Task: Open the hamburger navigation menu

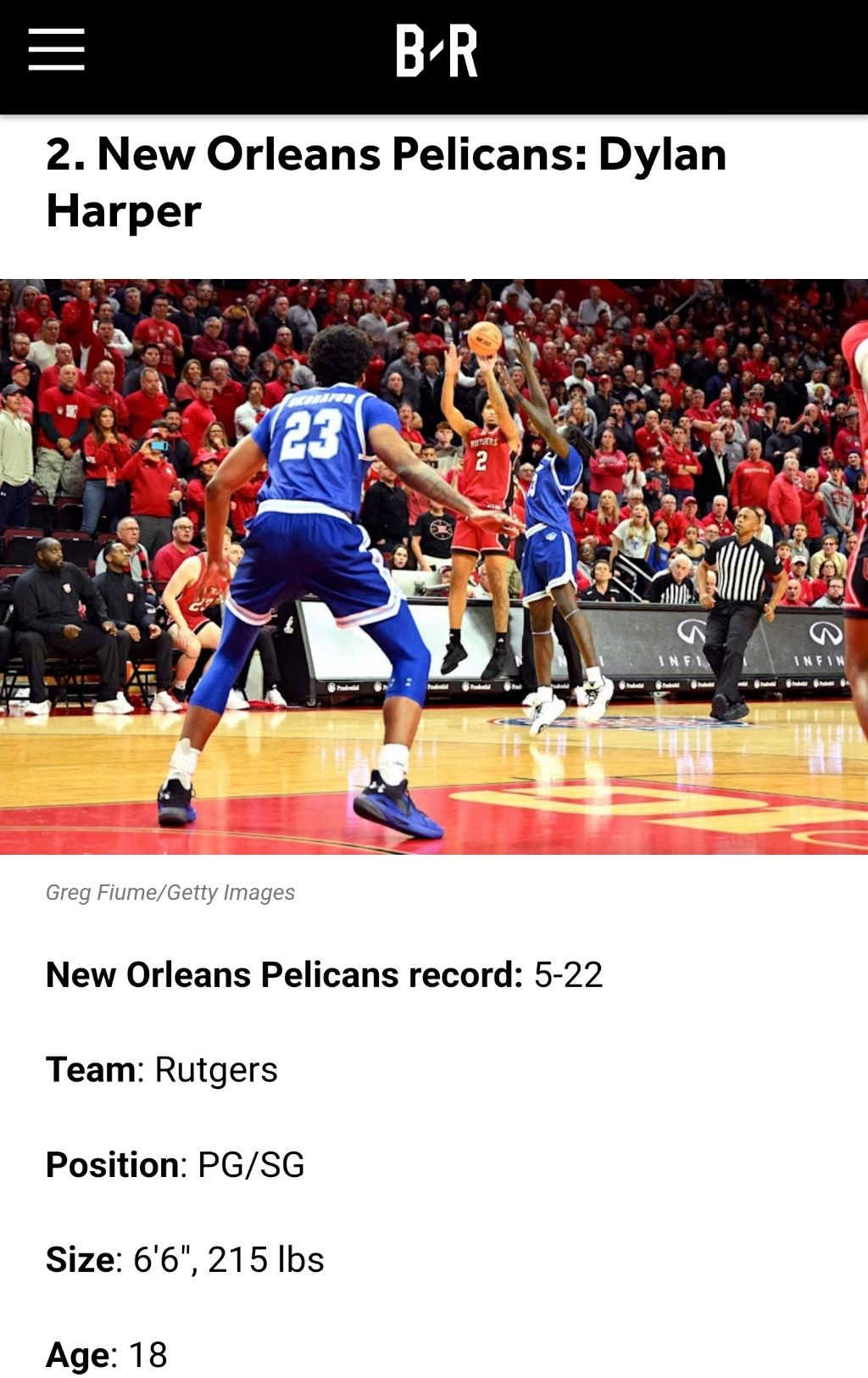Action: click(x=56, y=49)
